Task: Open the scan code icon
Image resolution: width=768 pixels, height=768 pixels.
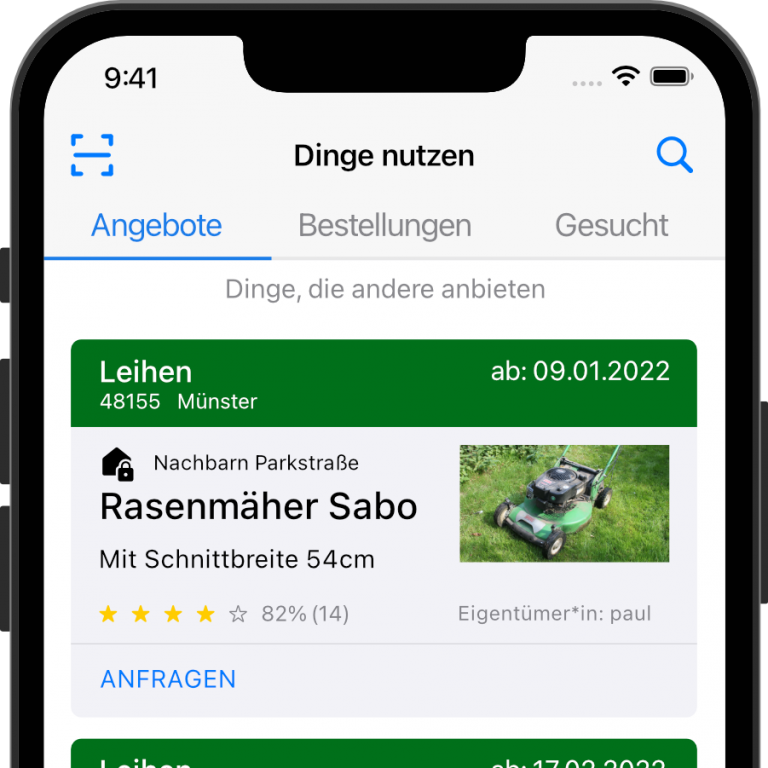Action: 92,155
